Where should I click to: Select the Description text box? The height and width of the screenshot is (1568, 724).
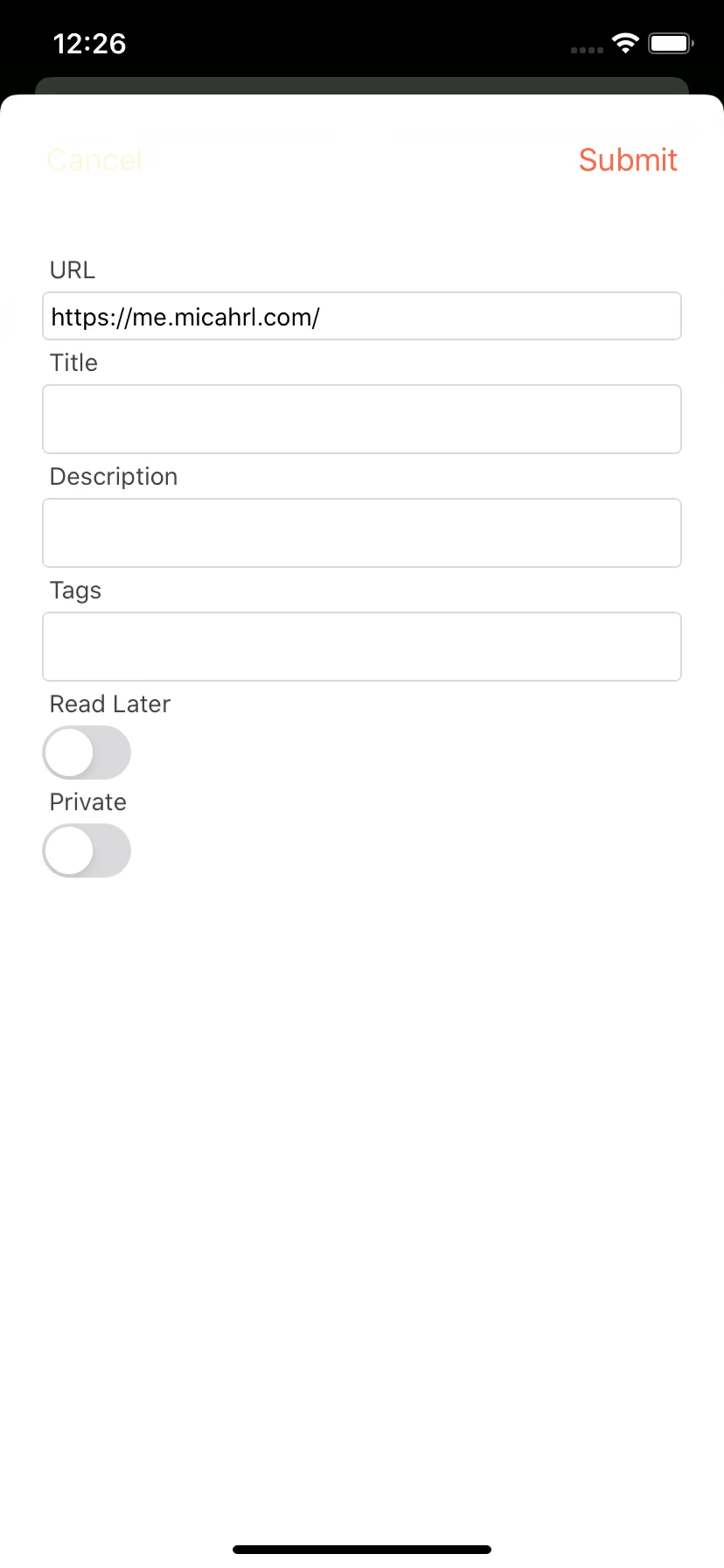362,533
